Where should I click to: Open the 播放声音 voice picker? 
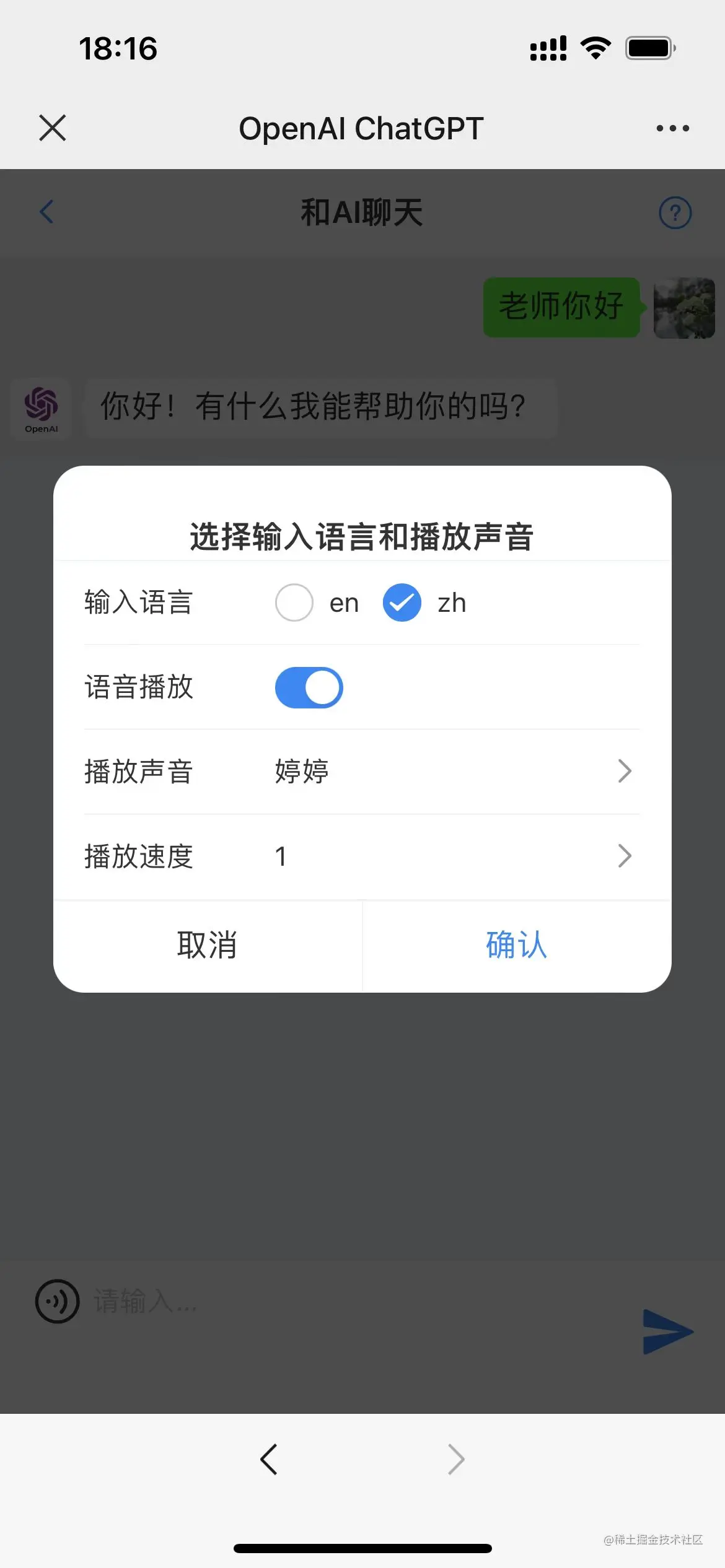click(x=452, y=772)
